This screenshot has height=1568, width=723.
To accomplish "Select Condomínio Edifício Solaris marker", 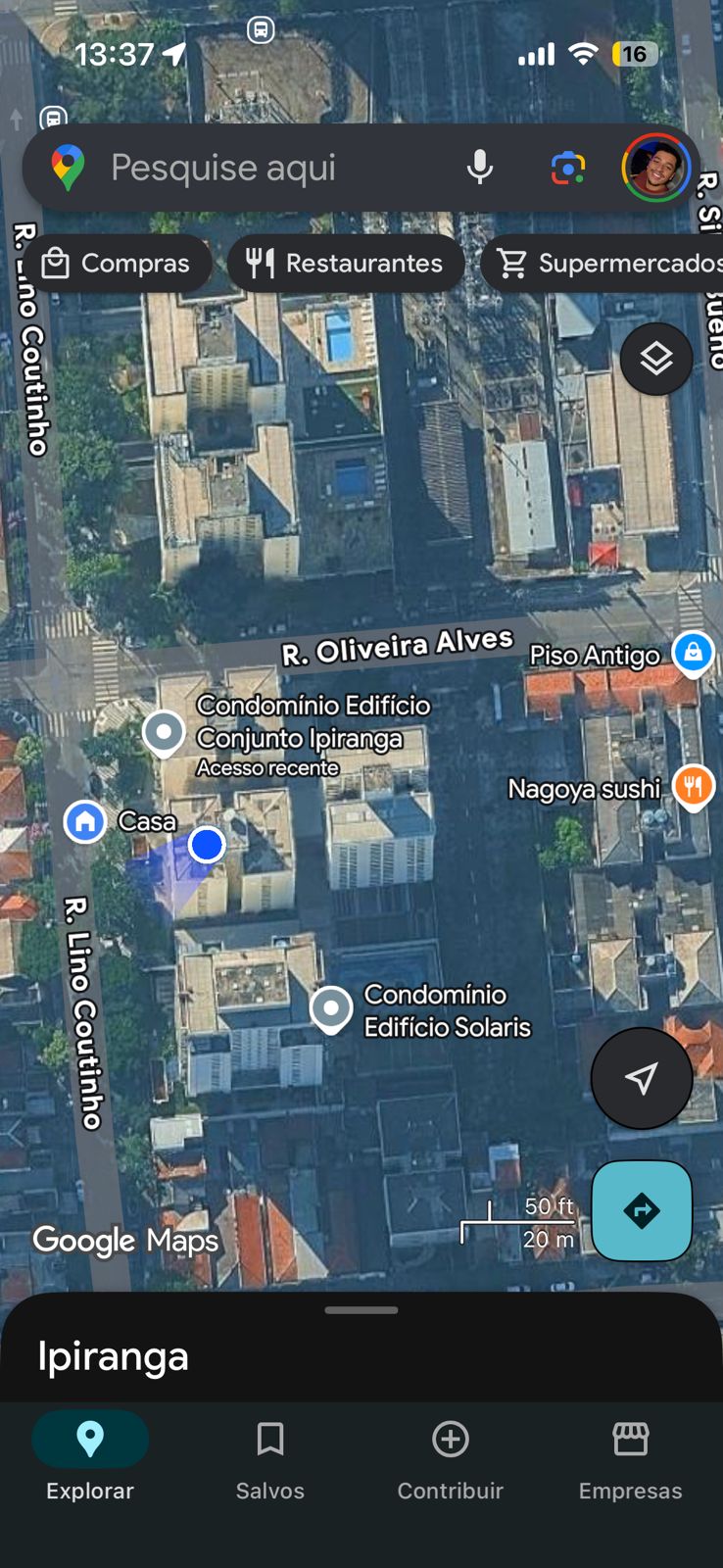I will click(331, 1007).
